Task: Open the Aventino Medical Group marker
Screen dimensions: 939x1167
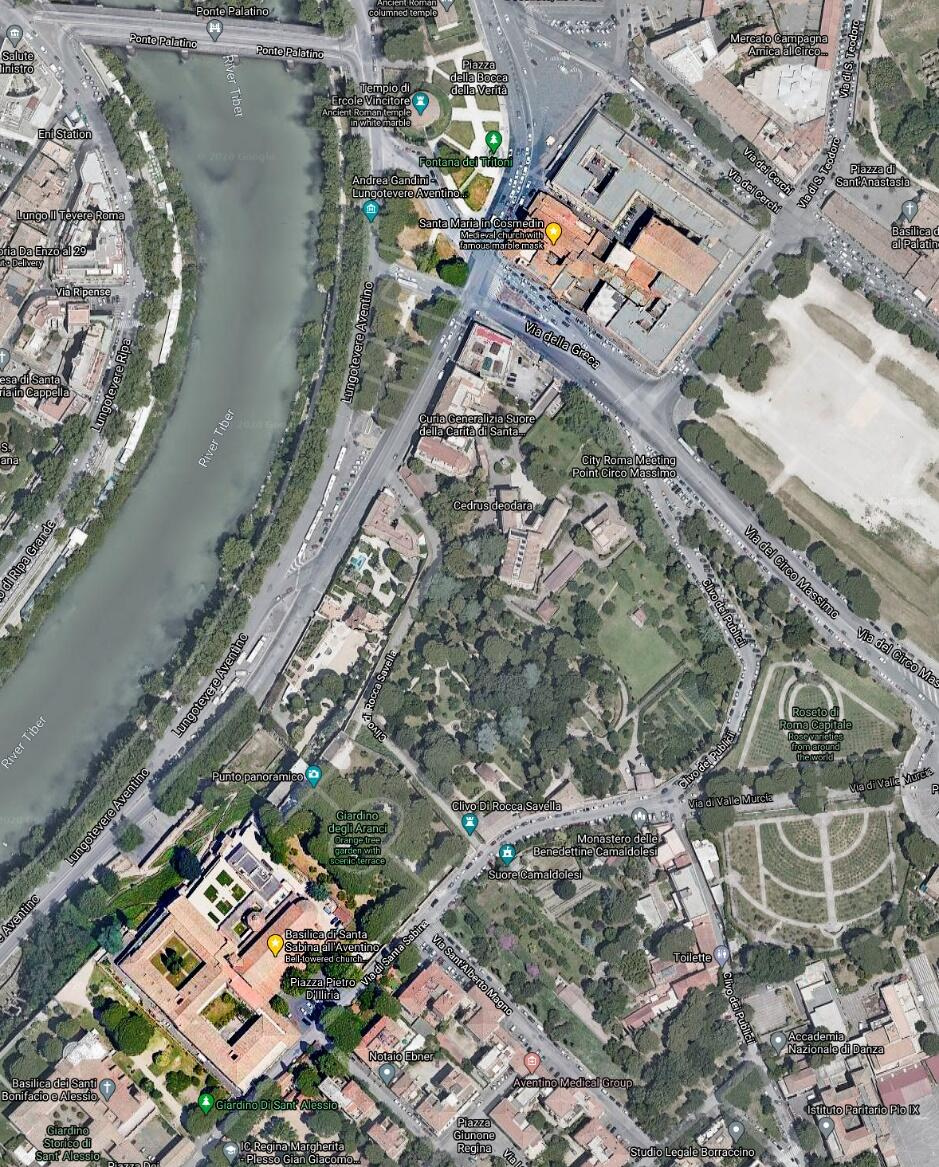Action: point(531,1061)
